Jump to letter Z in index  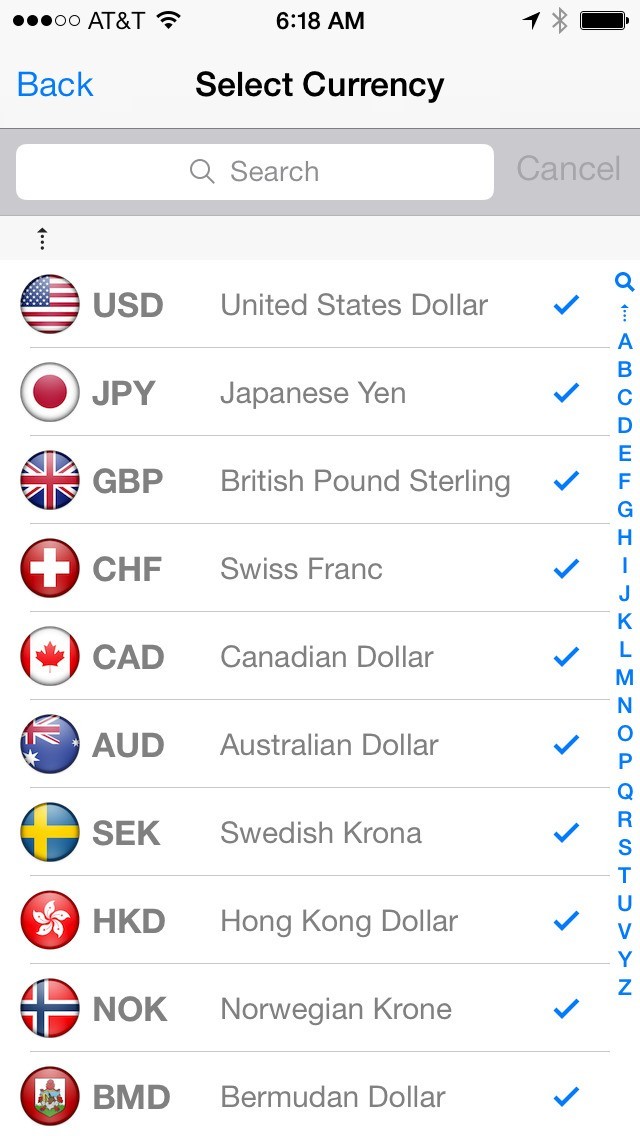(625, 987)
